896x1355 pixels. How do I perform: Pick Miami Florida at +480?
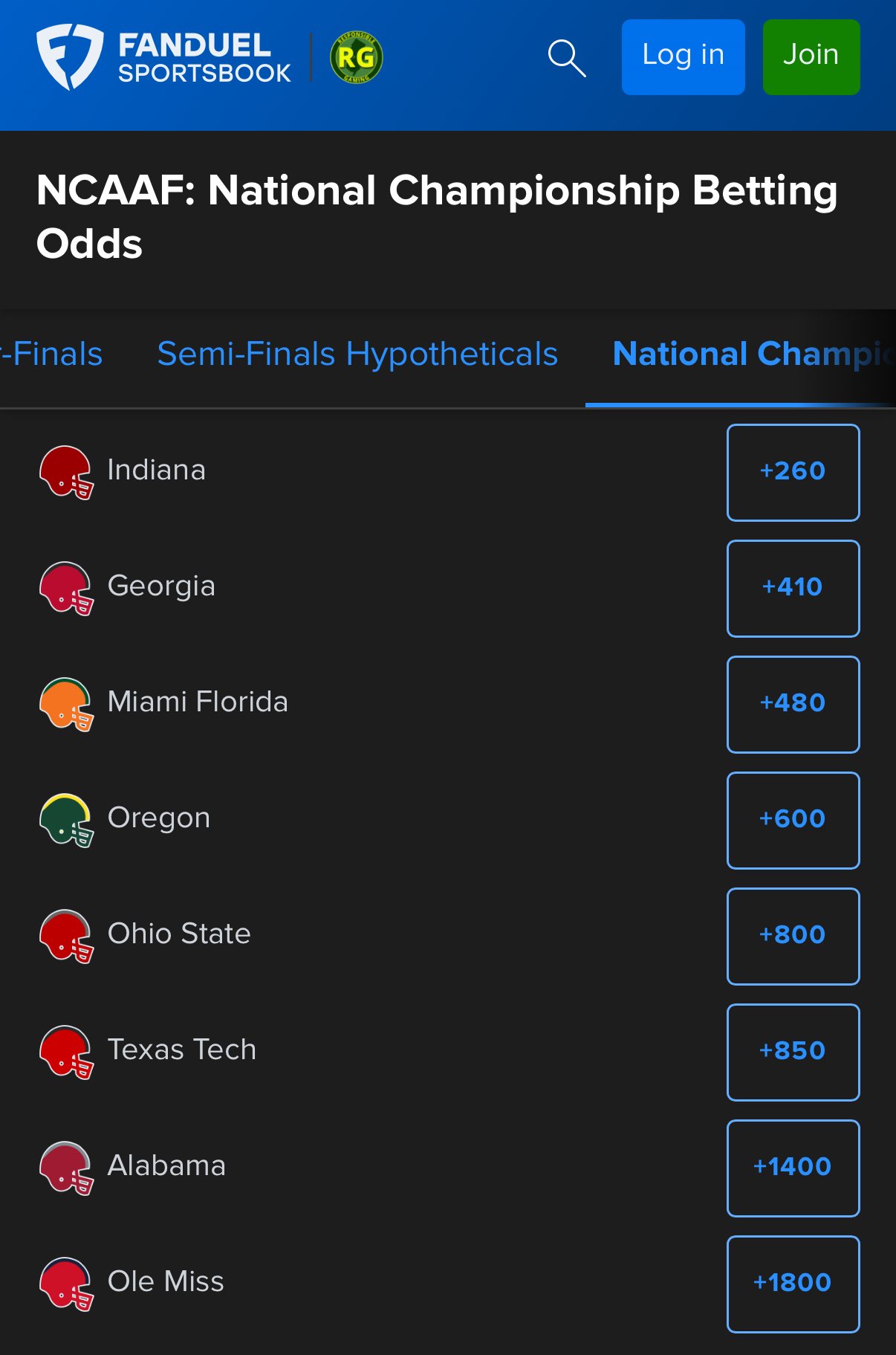(793, 704)
